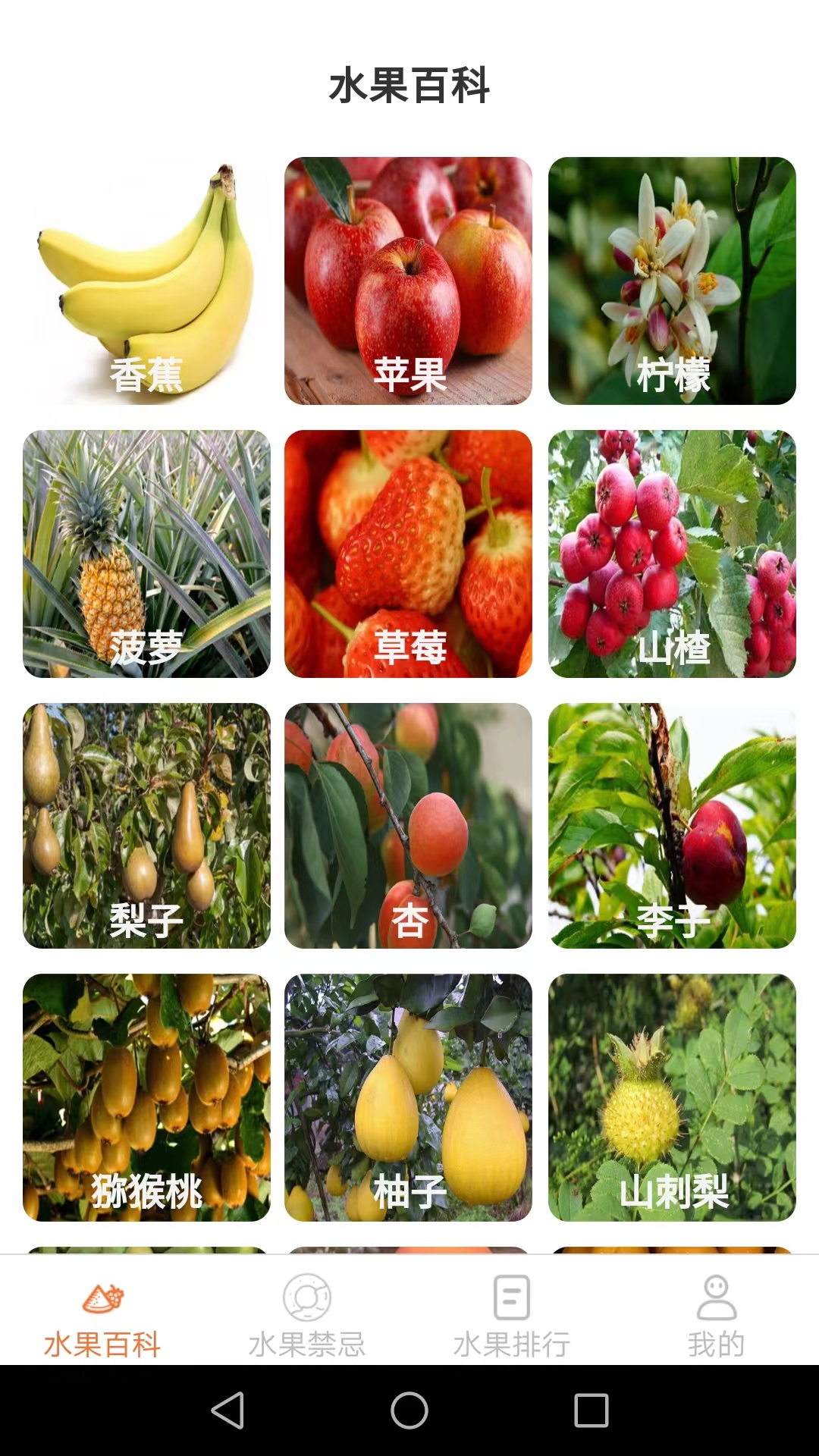The width and height of the screenshot is (819, 1456).
Task: Open the 香蕉 banana tile
Action: [x=146, y=281]
